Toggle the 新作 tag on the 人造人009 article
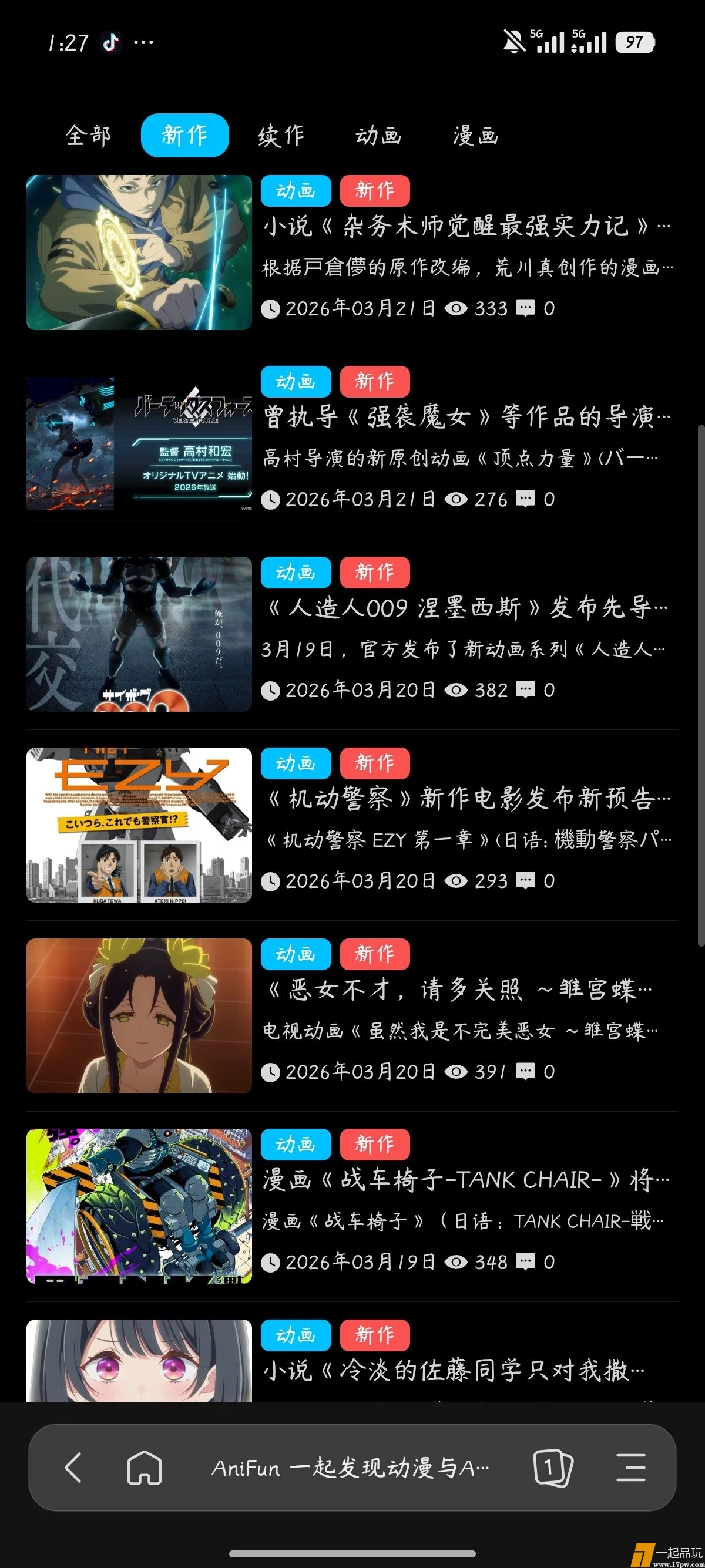 [x=375, y=572]
